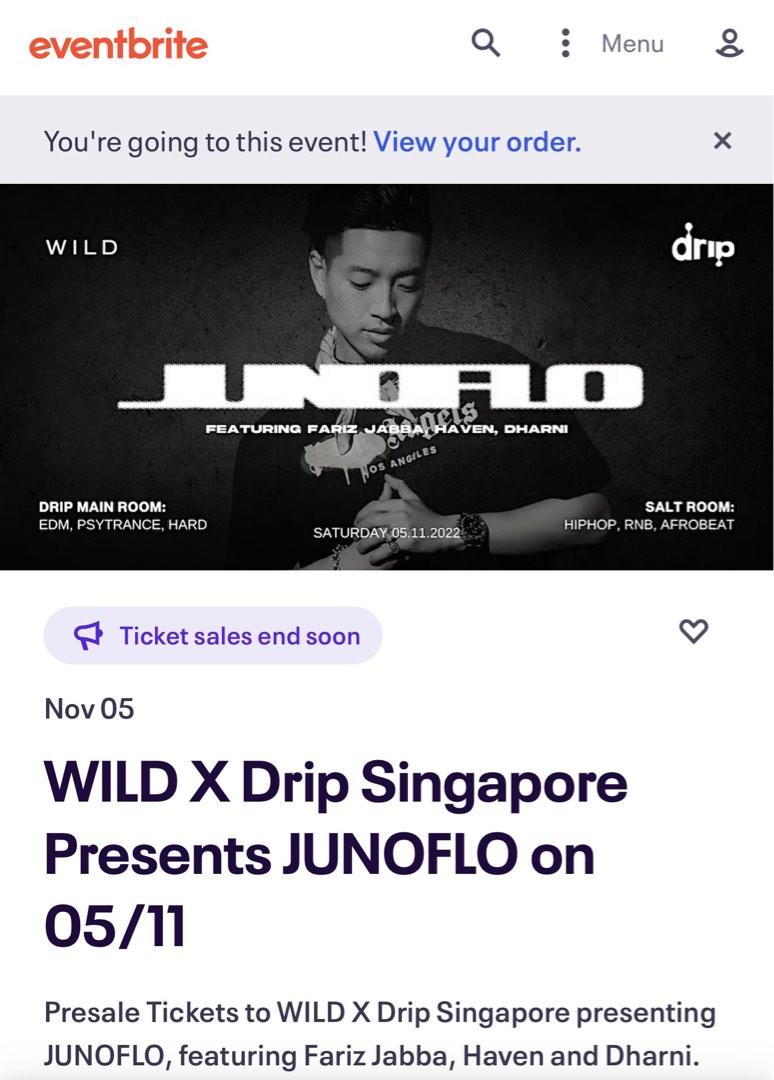Click the WILD logo on the event banner
774x1080 pixels.
click(x=80, y=248)
